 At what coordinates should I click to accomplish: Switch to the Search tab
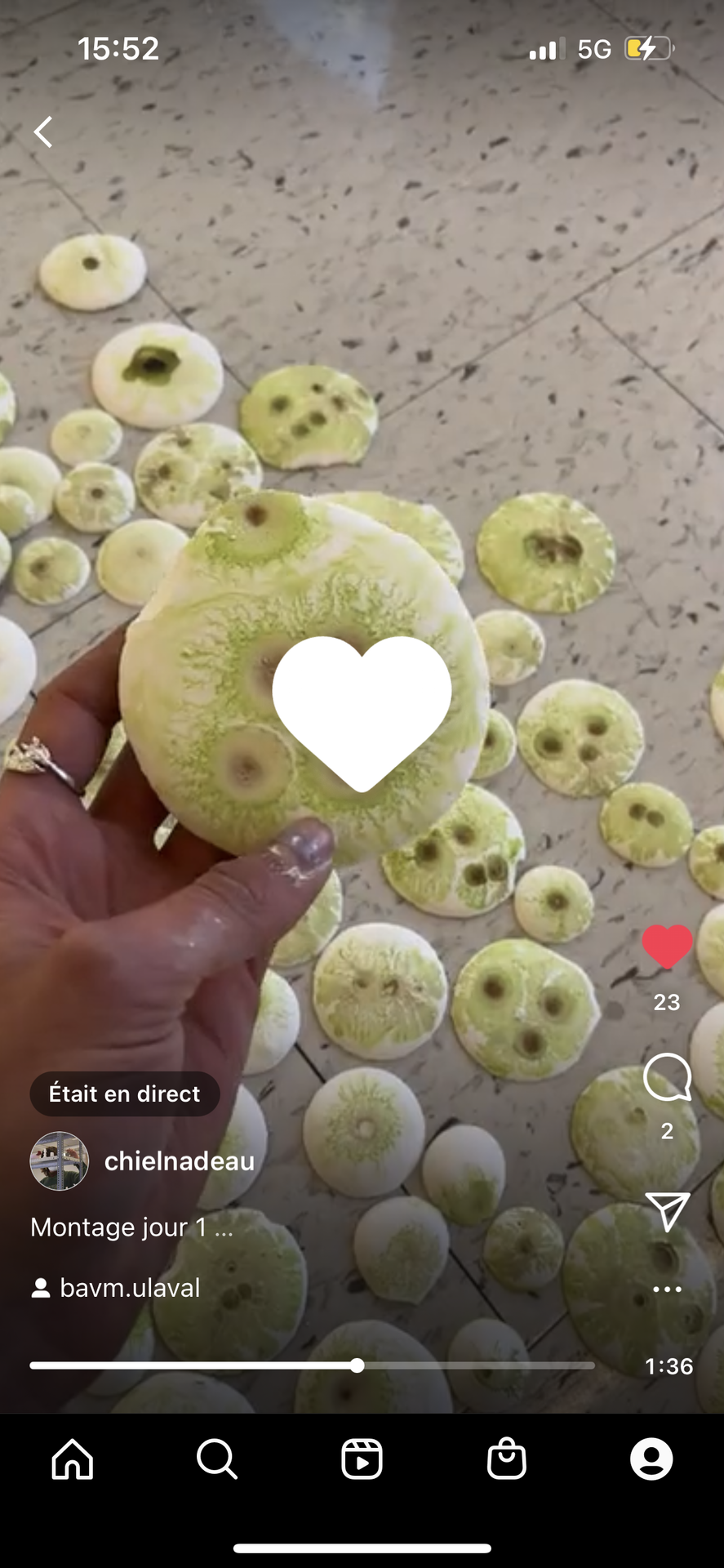217,1459
